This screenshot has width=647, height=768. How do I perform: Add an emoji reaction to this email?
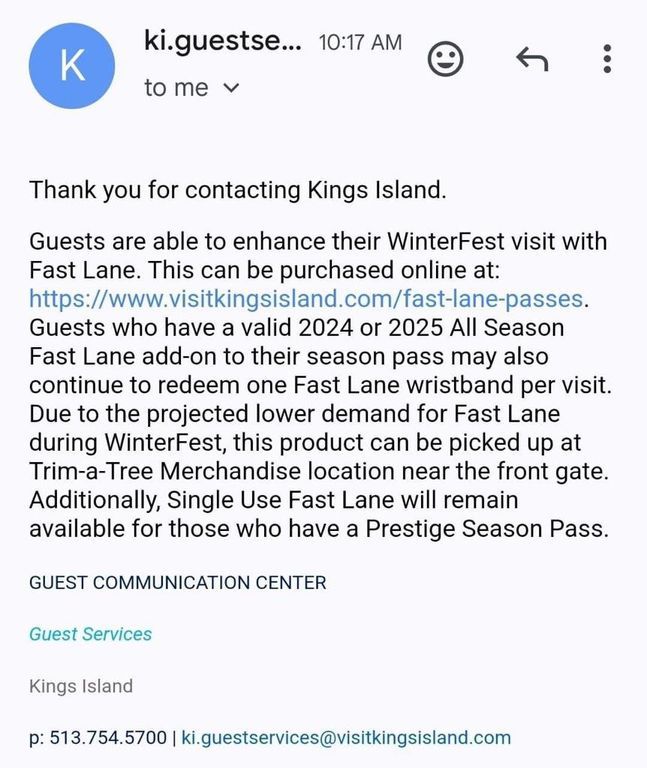(446, 60)
